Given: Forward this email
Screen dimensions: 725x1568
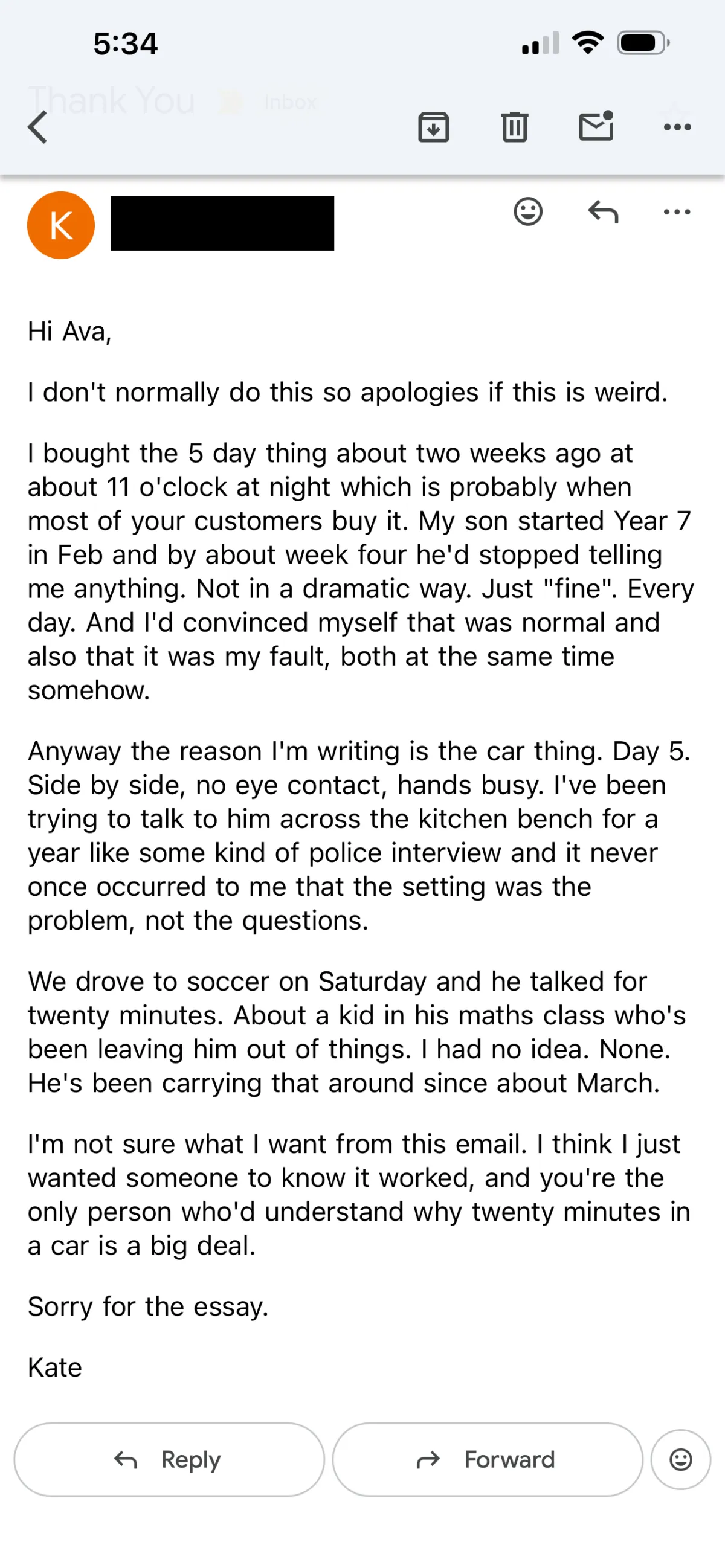Looking at the screenshot, I should tap(488, 1460).
